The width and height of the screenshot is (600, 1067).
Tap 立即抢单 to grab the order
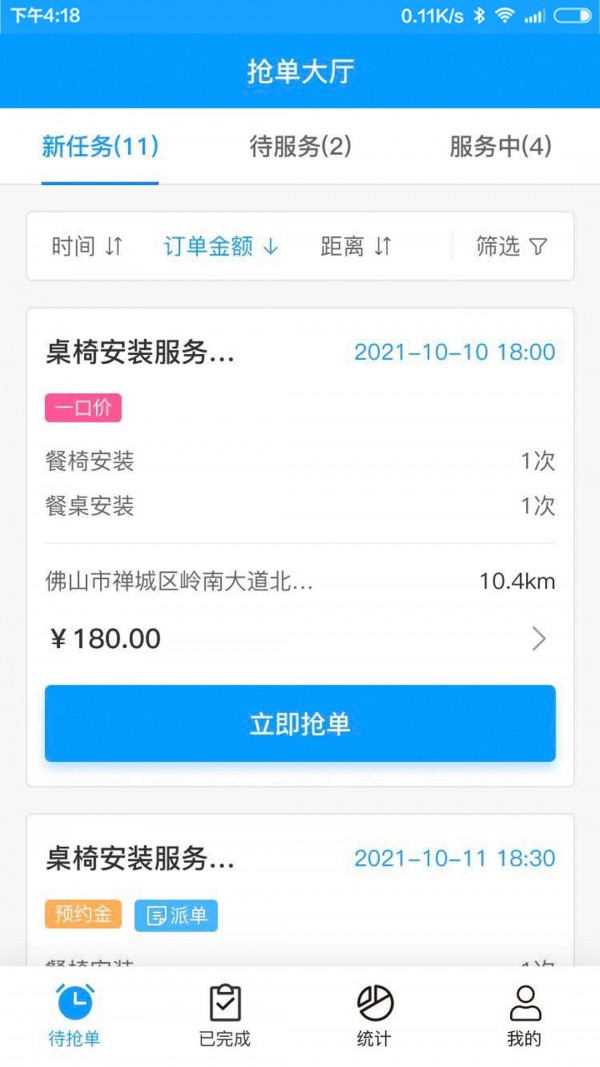[300, 724]
